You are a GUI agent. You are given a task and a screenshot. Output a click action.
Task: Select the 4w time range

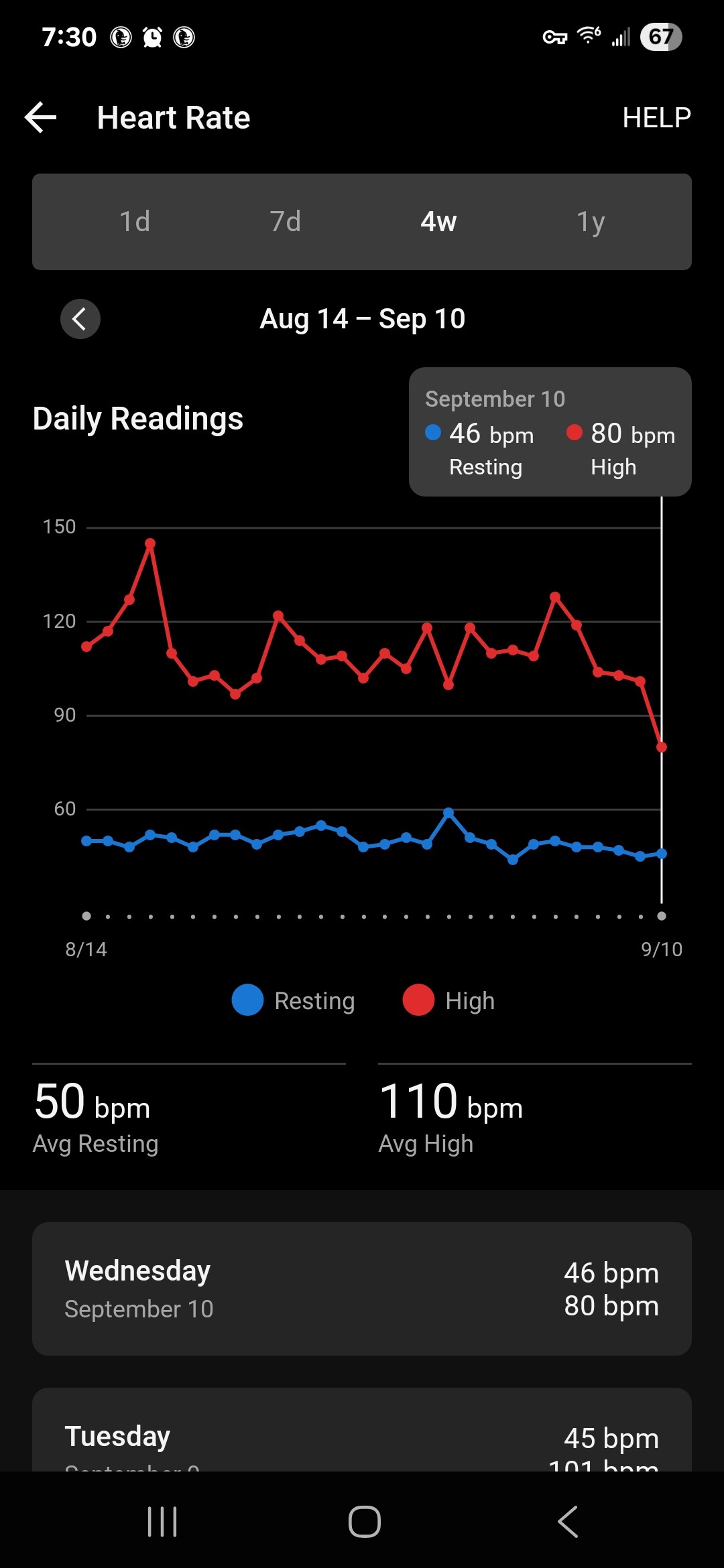coord(438,222)
